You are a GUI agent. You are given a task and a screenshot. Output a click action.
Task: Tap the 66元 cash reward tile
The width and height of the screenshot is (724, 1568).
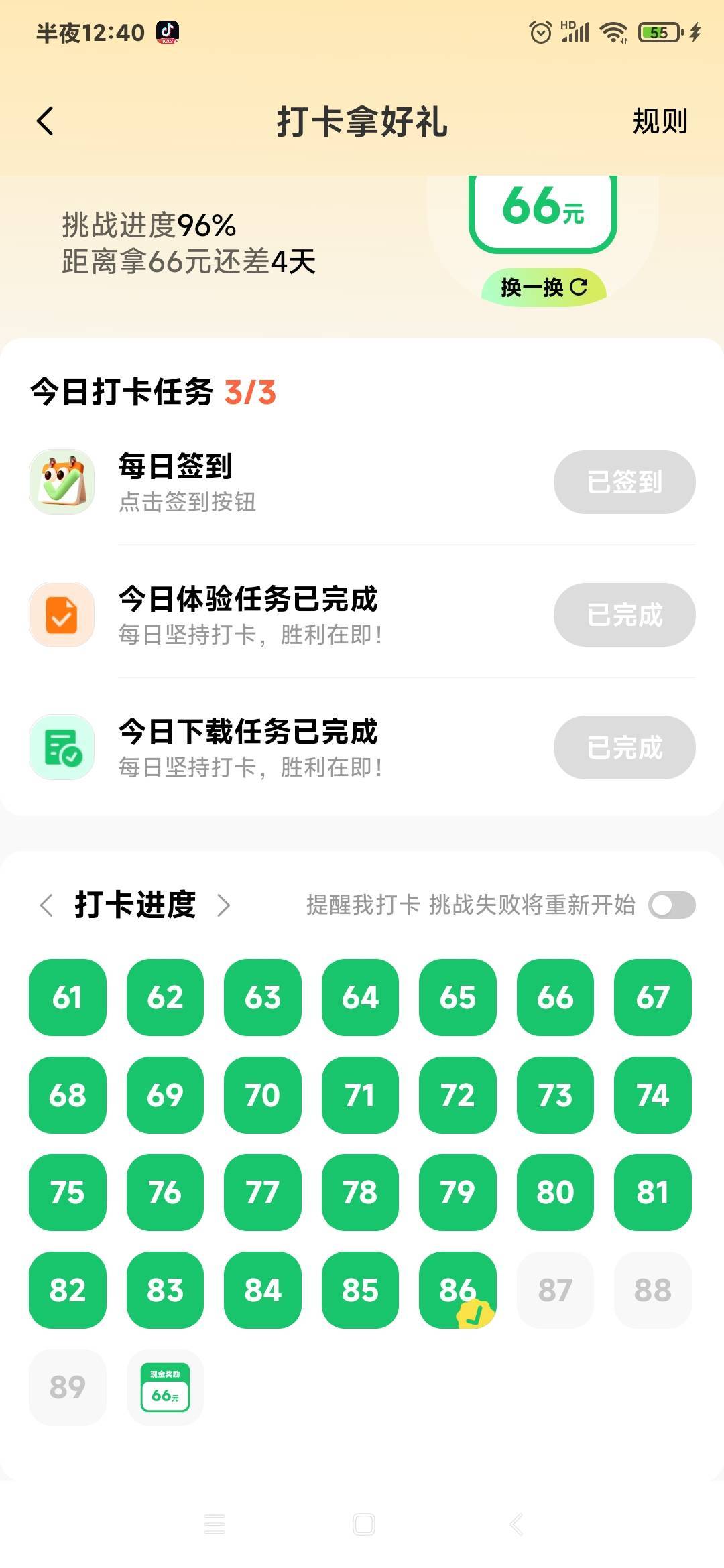(165, 1387)
